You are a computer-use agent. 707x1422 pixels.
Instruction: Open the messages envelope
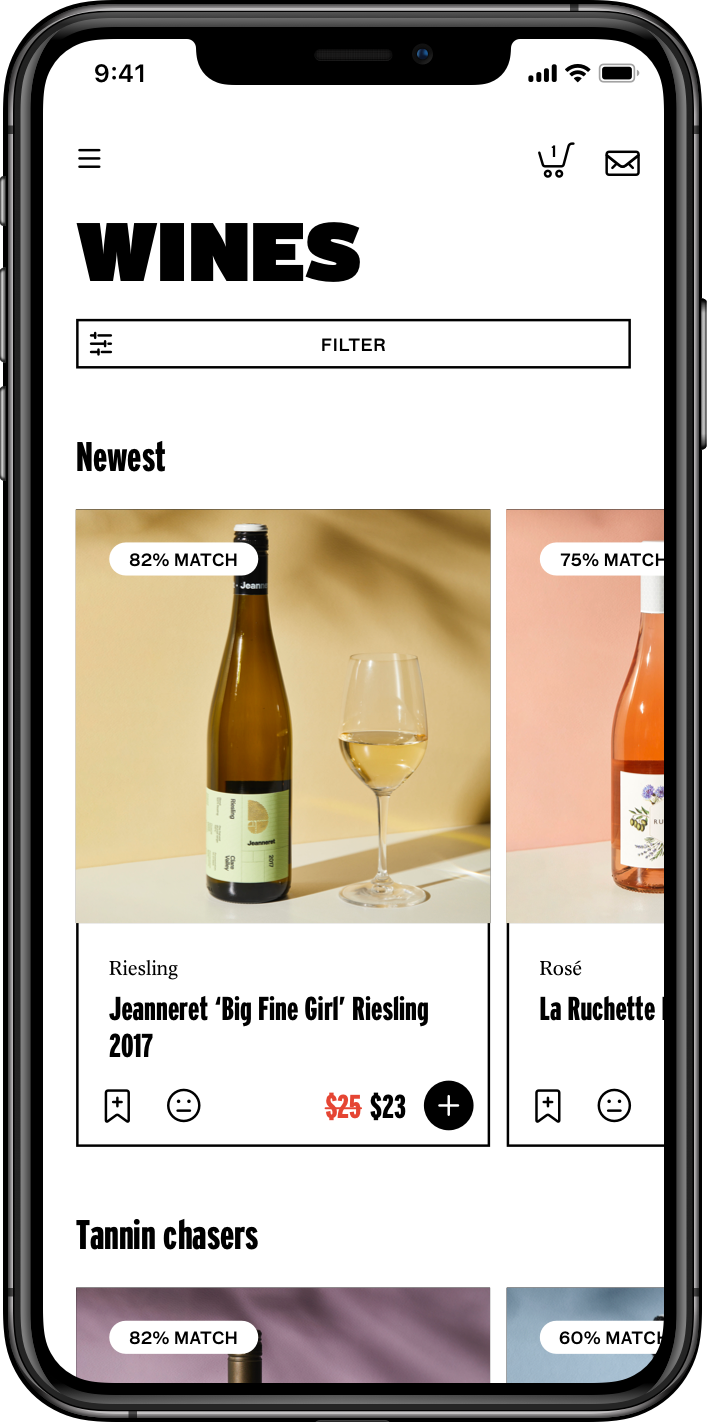(x=622, y=163)
